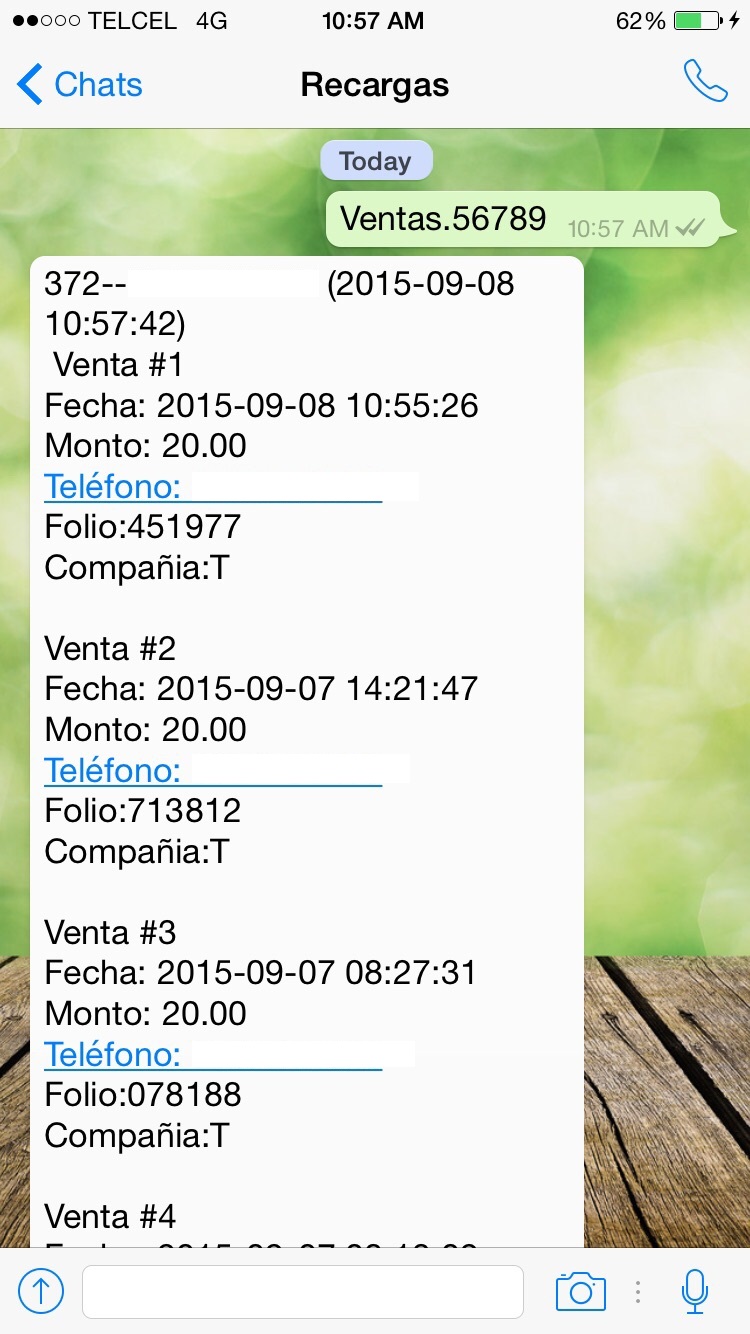This screenshot has height=1334, width=750.
Task: Focus the message text field
Action: pos(303,1292)
